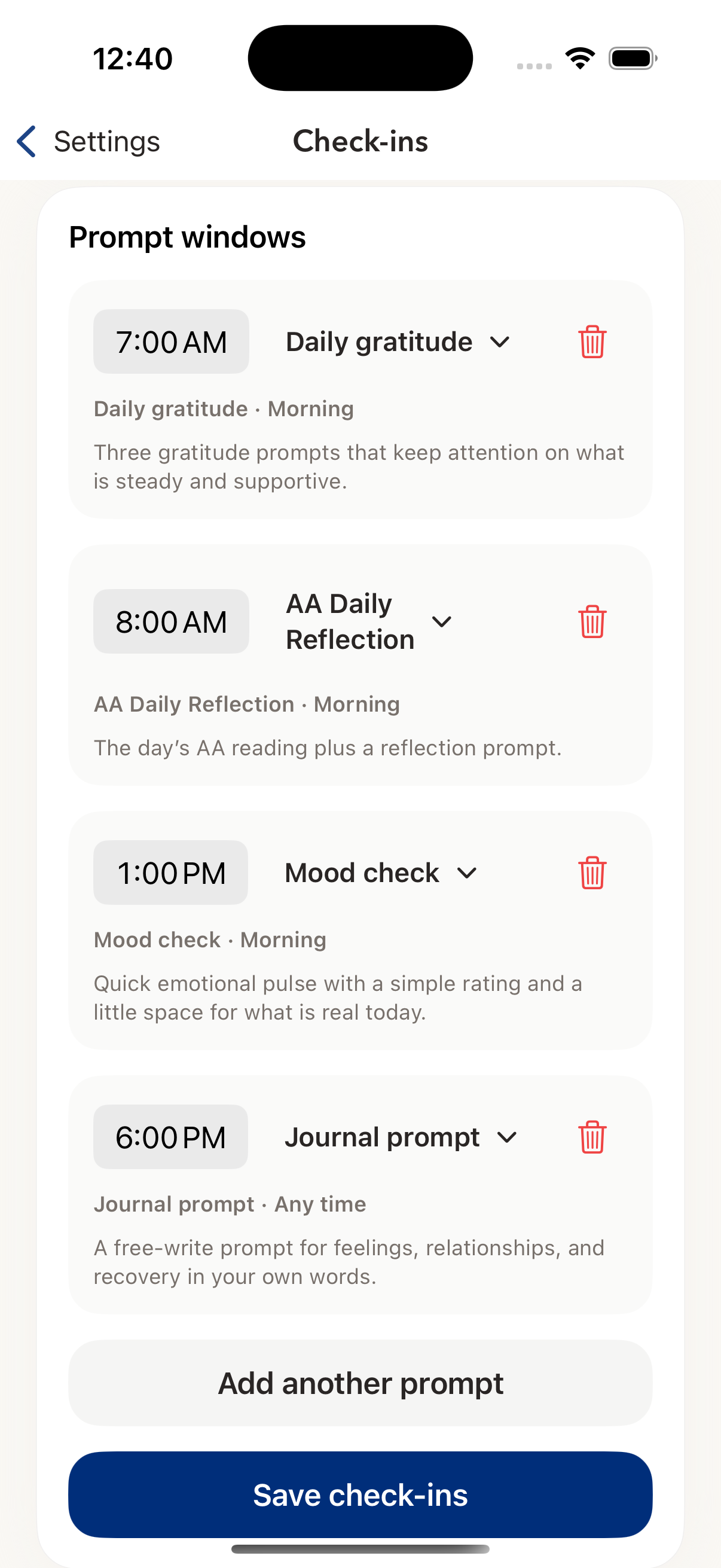Expand the AA Daily Reflection type dropdown
721x1568 pixels.
(x=369, y=621)
